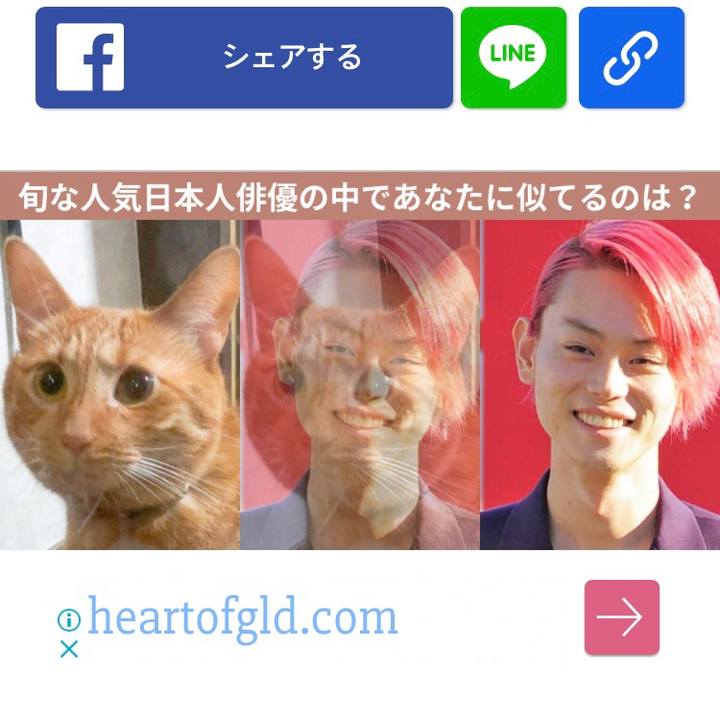Open the heartofgld.com ad link

point(243,617)
